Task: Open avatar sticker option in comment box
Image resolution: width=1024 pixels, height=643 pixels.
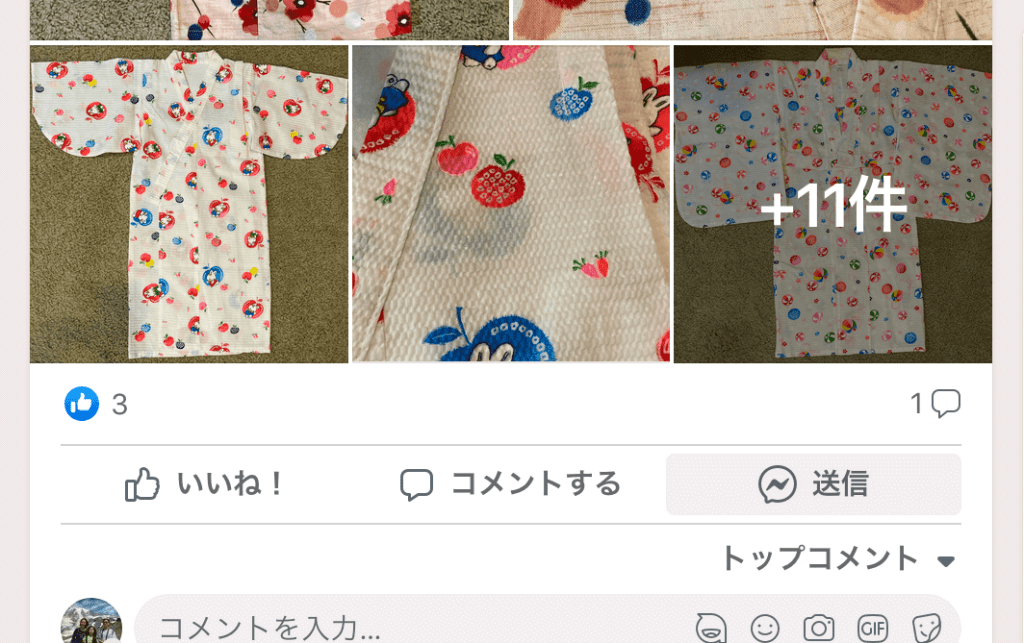Action: click(711, 628)
